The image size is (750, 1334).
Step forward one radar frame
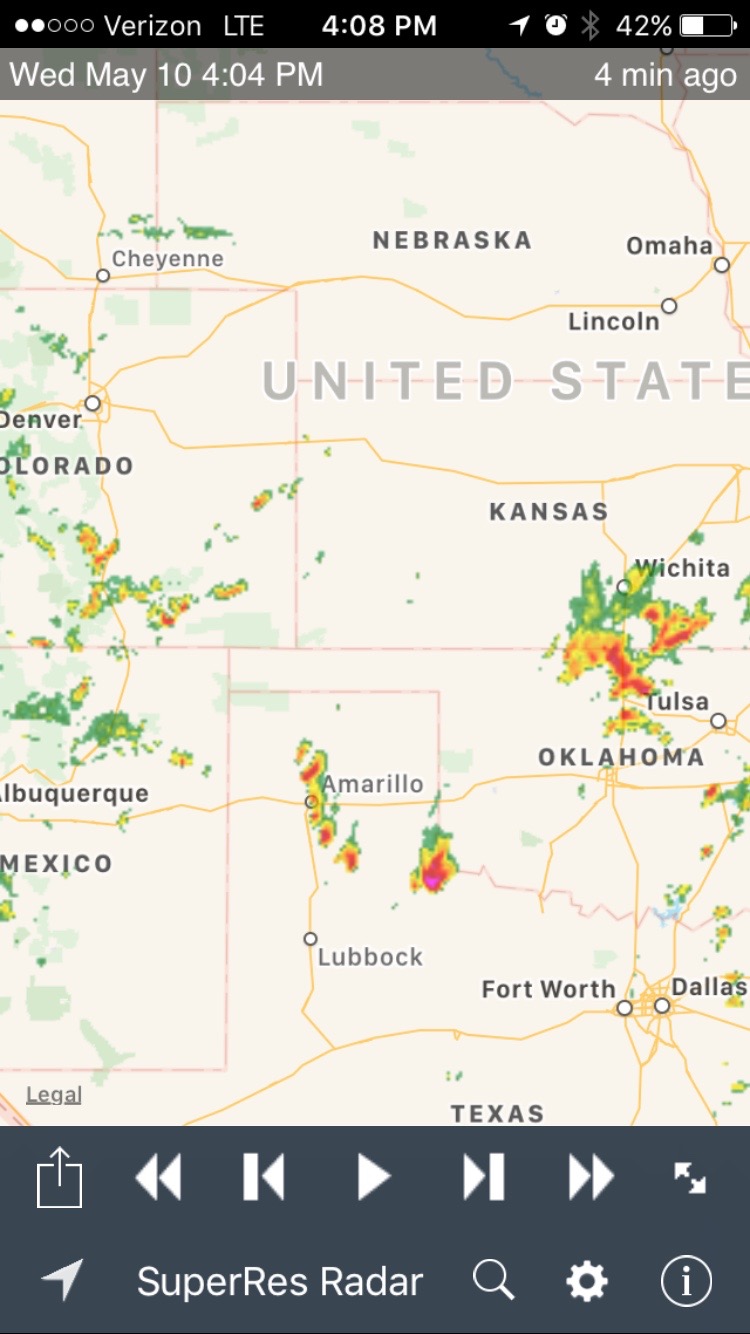click(483, 1177)
